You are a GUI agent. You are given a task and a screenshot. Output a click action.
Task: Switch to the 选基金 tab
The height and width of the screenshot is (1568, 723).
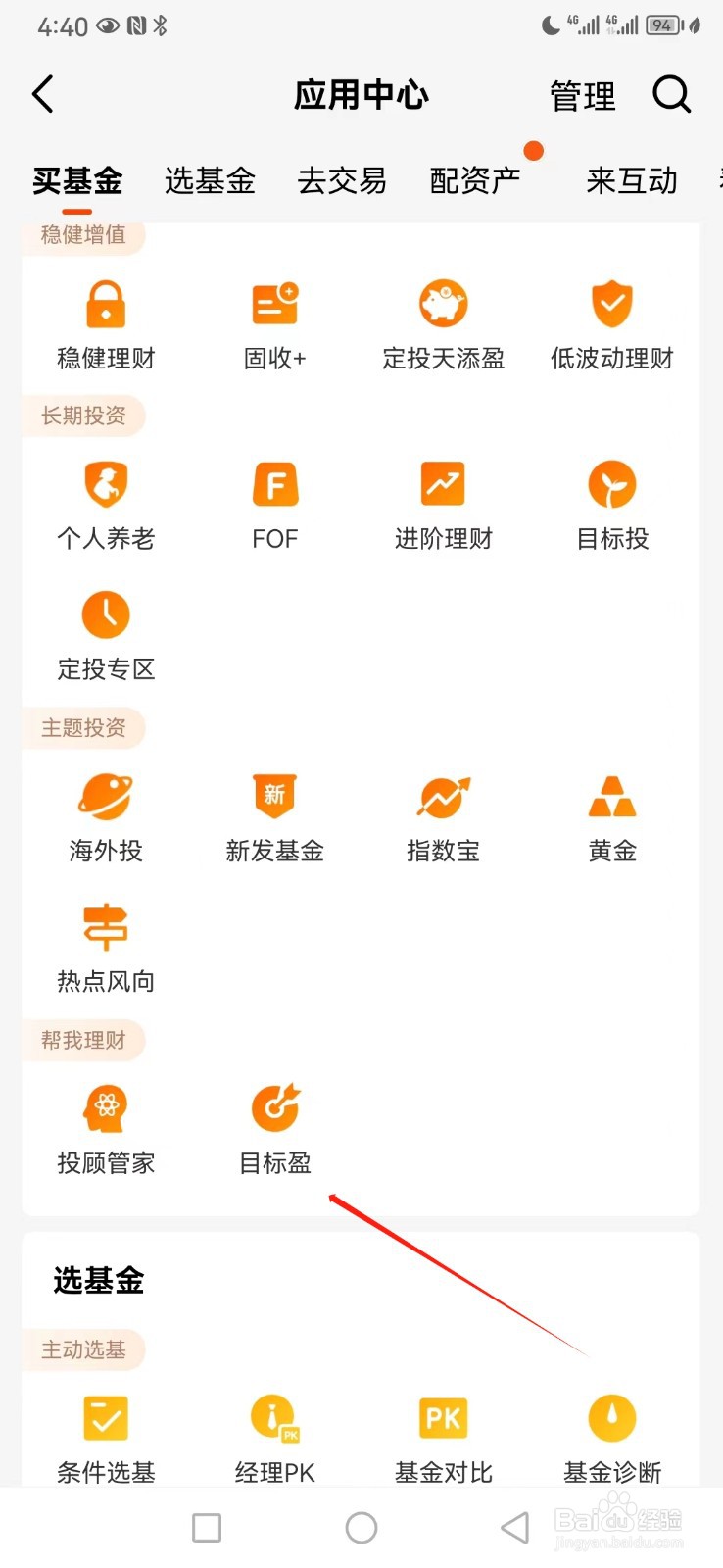(210, 180)
